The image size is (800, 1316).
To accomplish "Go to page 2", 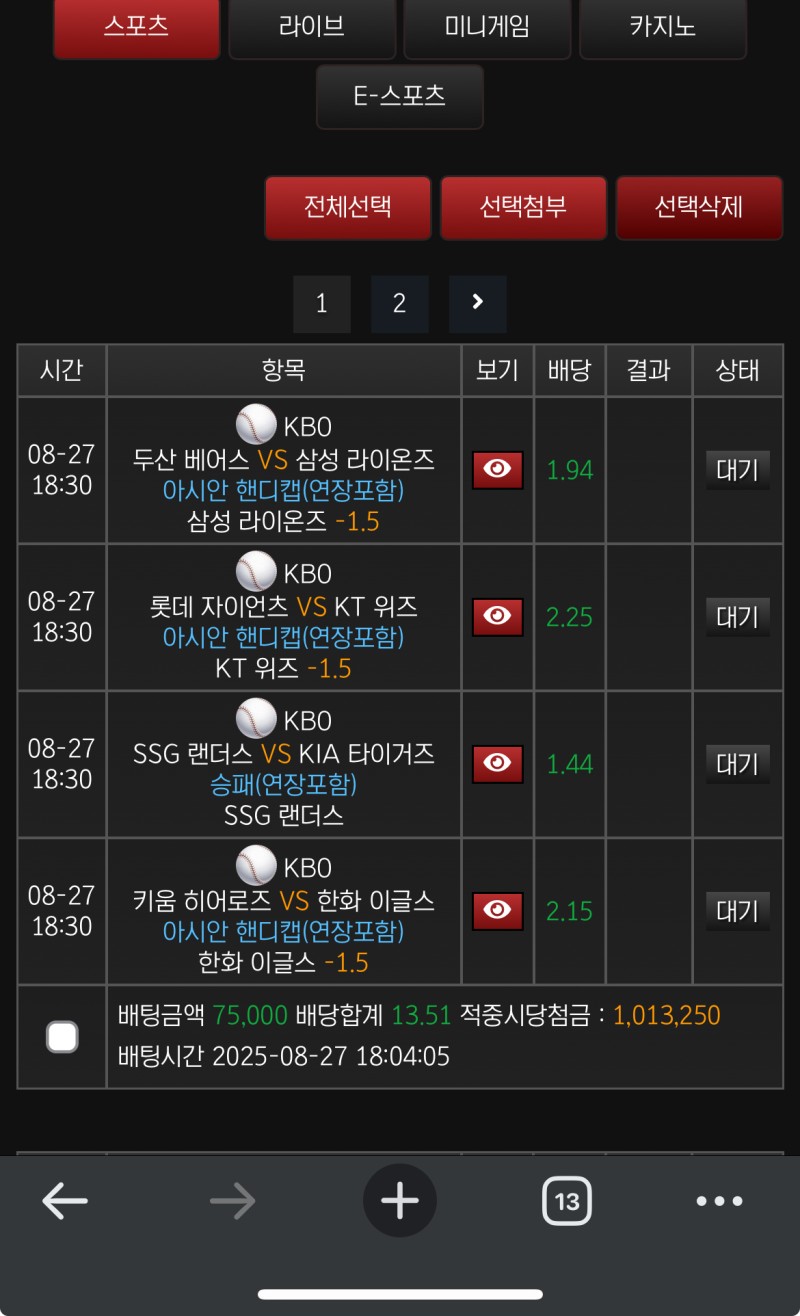I will click(x=400, y=304).
